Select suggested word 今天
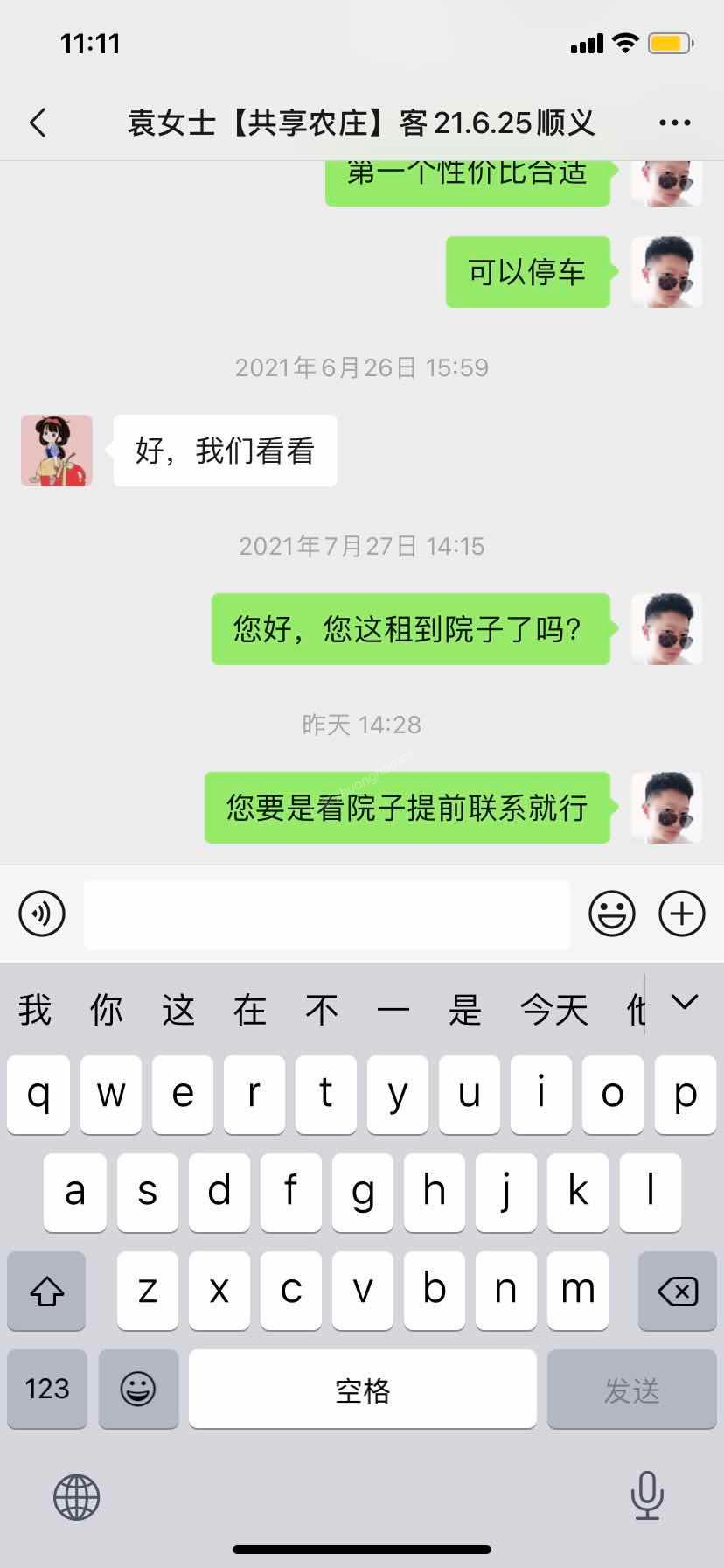 pyautogui.click(x=553, y=1010)
